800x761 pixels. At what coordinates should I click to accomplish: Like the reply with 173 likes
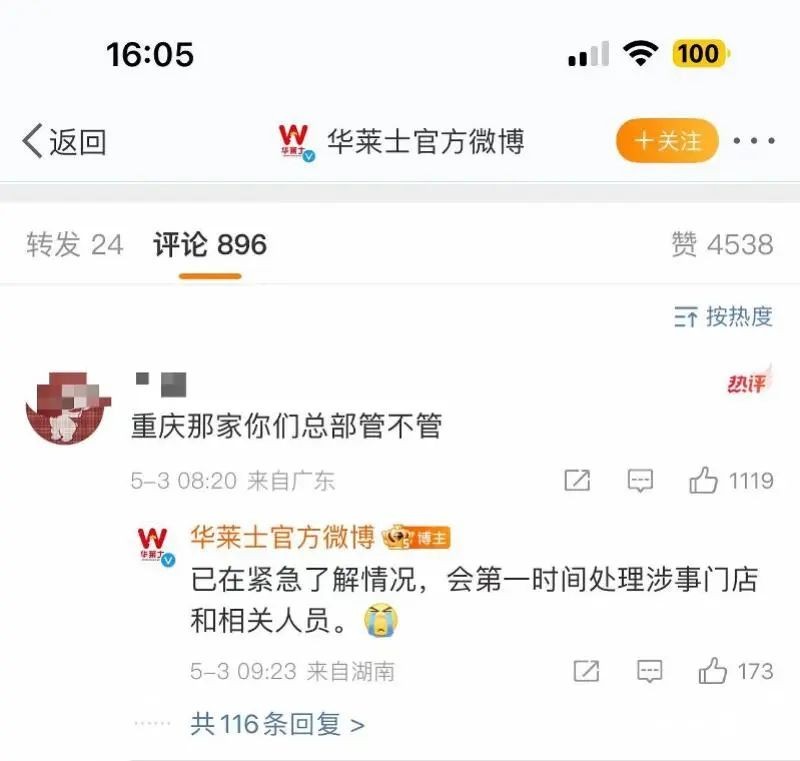(x=713, y=670)
